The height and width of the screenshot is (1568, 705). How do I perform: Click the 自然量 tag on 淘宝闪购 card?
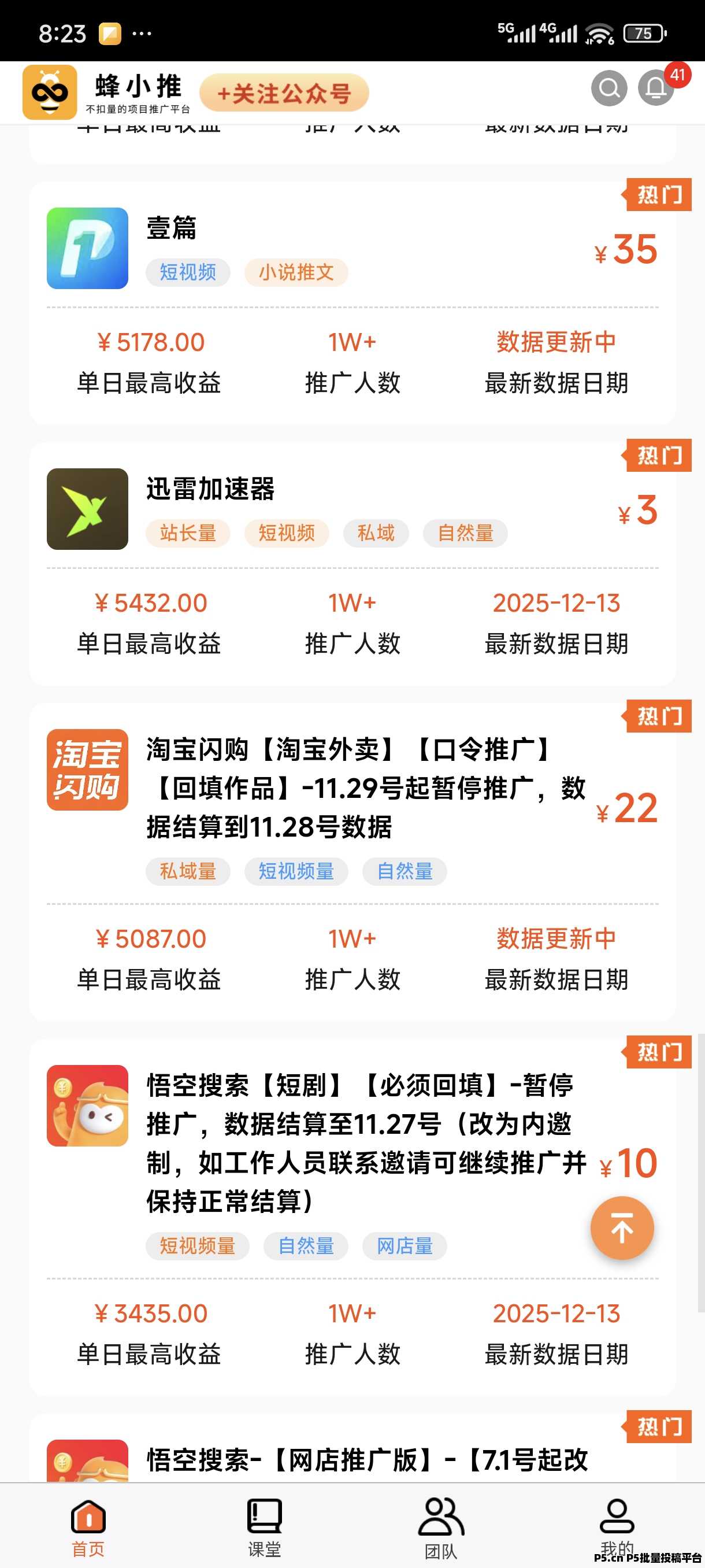coord(403,872)
